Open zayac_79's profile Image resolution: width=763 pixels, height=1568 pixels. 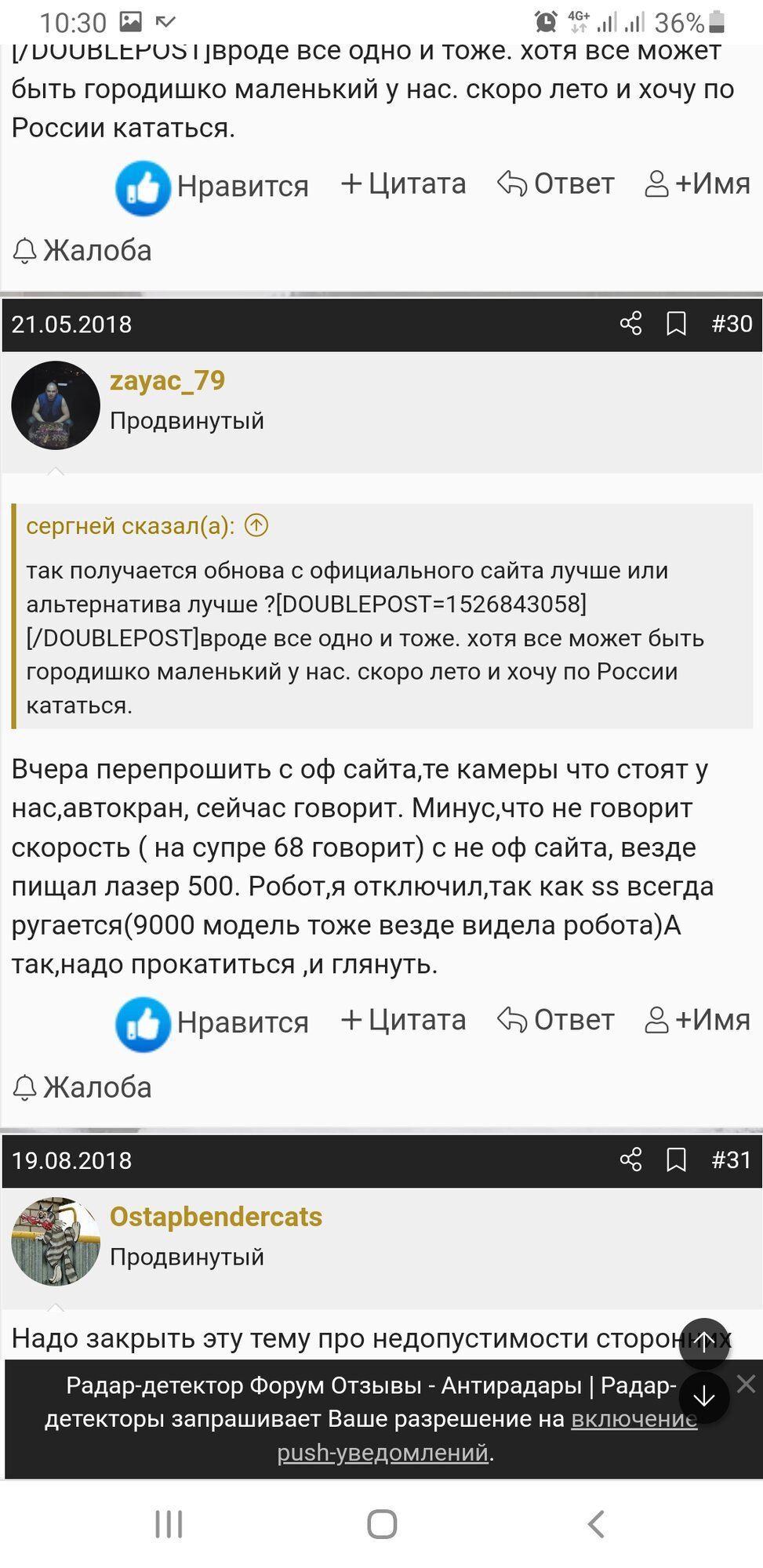coord(167,381)
